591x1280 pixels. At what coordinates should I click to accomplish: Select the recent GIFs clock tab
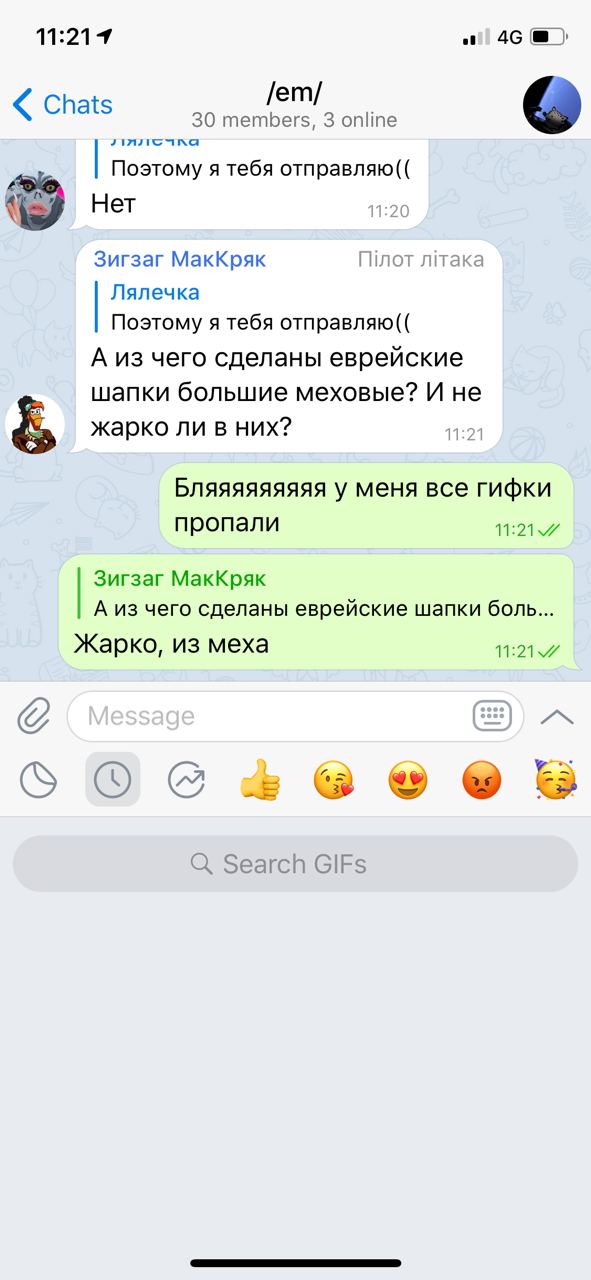112,780
